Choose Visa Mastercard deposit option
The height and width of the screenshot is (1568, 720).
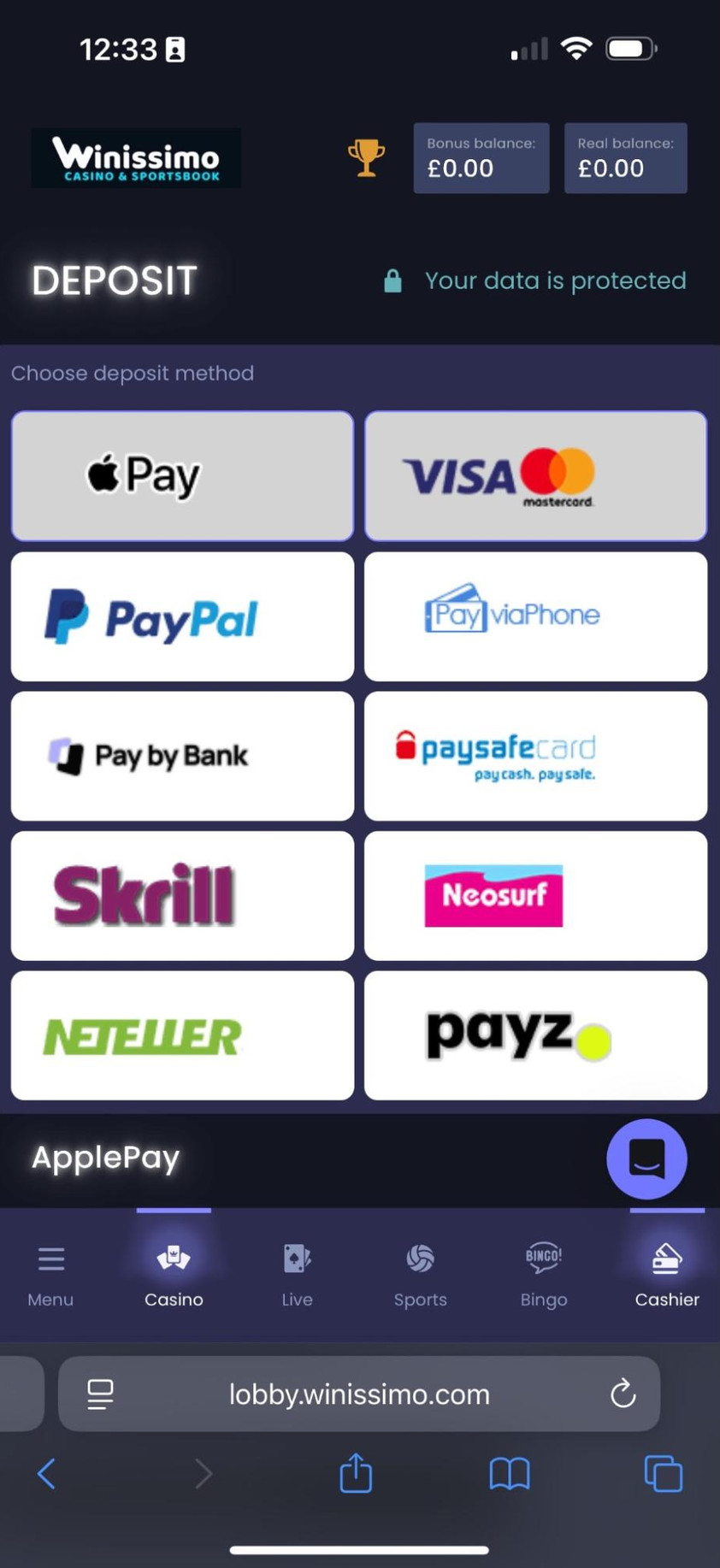coord(535,476)
